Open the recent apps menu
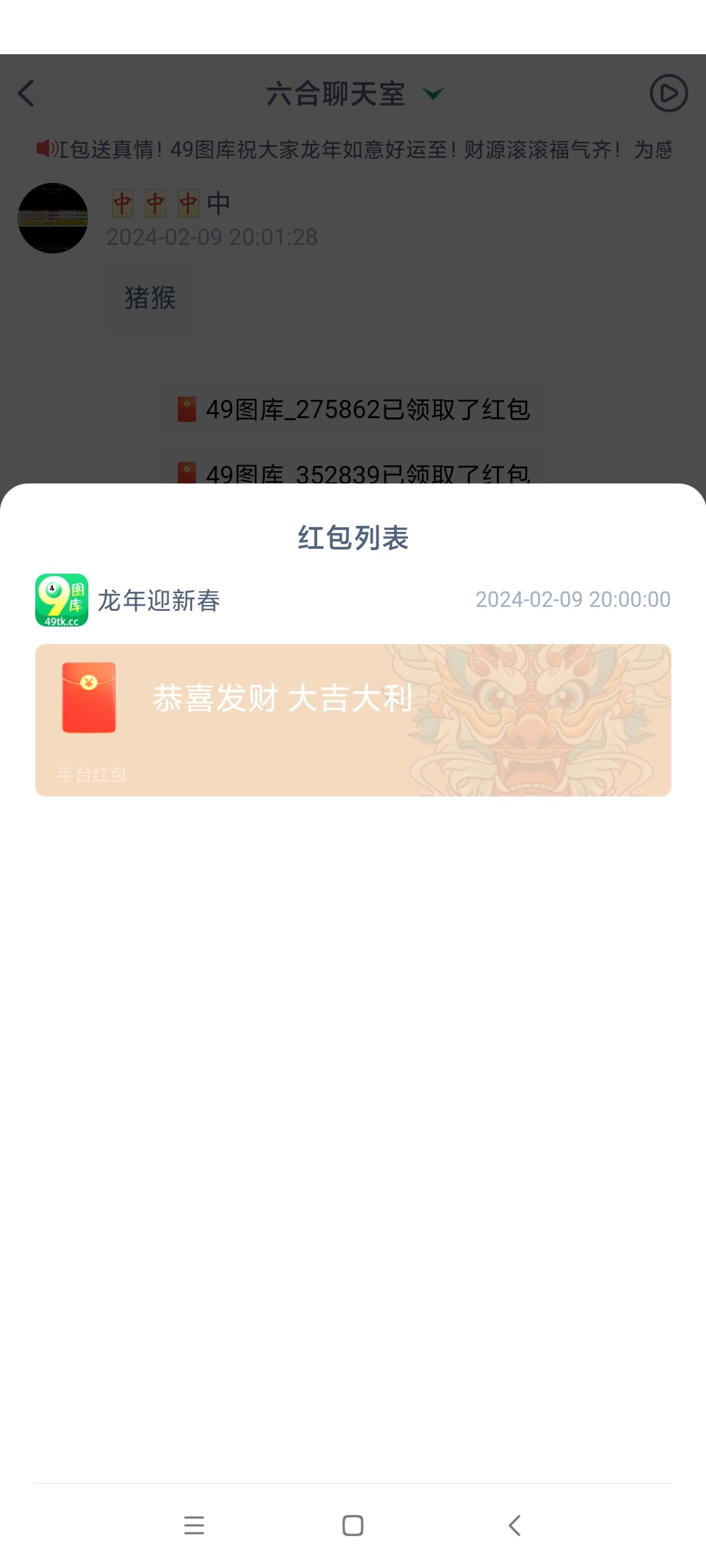 coord(194,1526)
